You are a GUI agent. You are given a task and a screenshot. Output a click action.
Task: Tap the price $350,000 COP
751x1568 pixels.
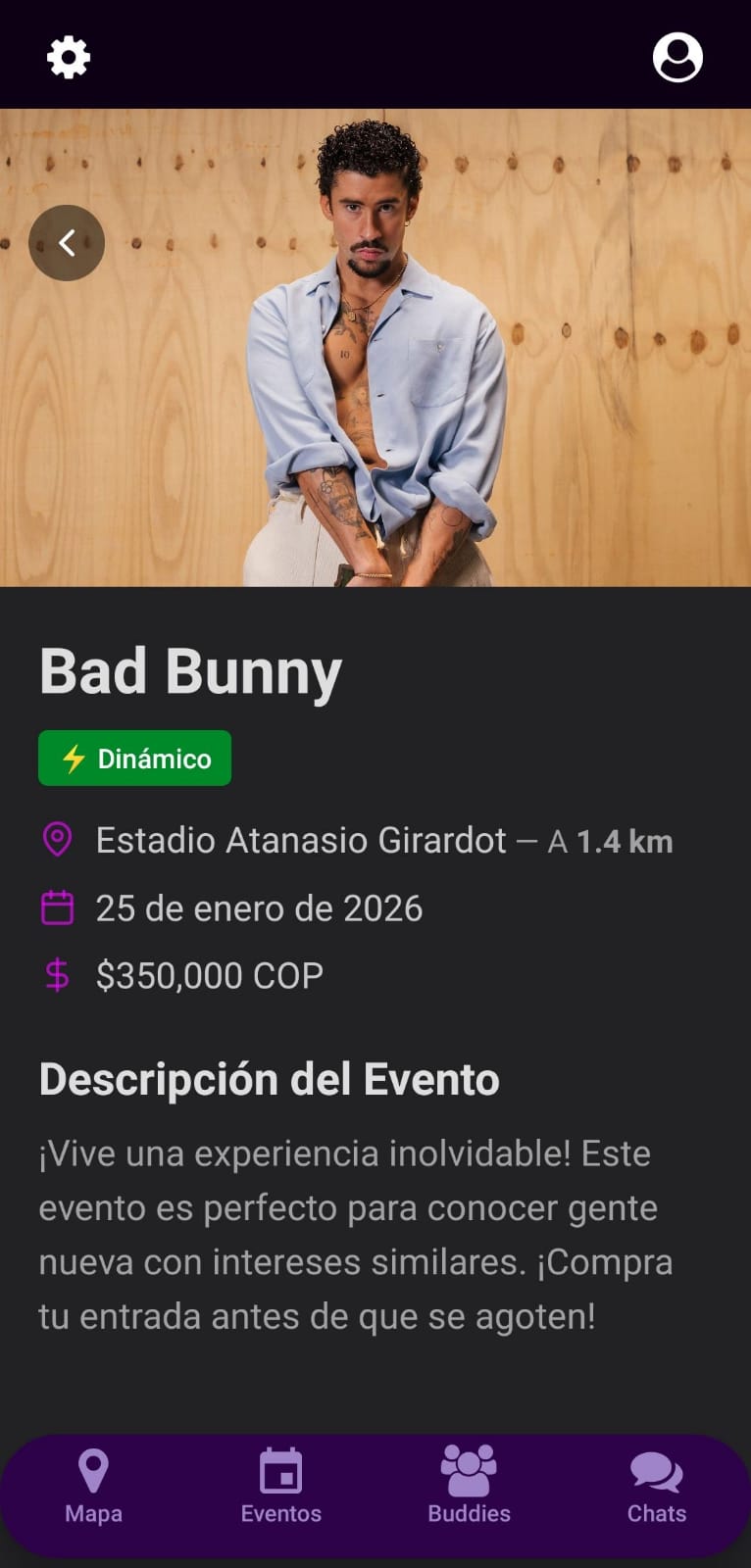(x=209, y=974)
